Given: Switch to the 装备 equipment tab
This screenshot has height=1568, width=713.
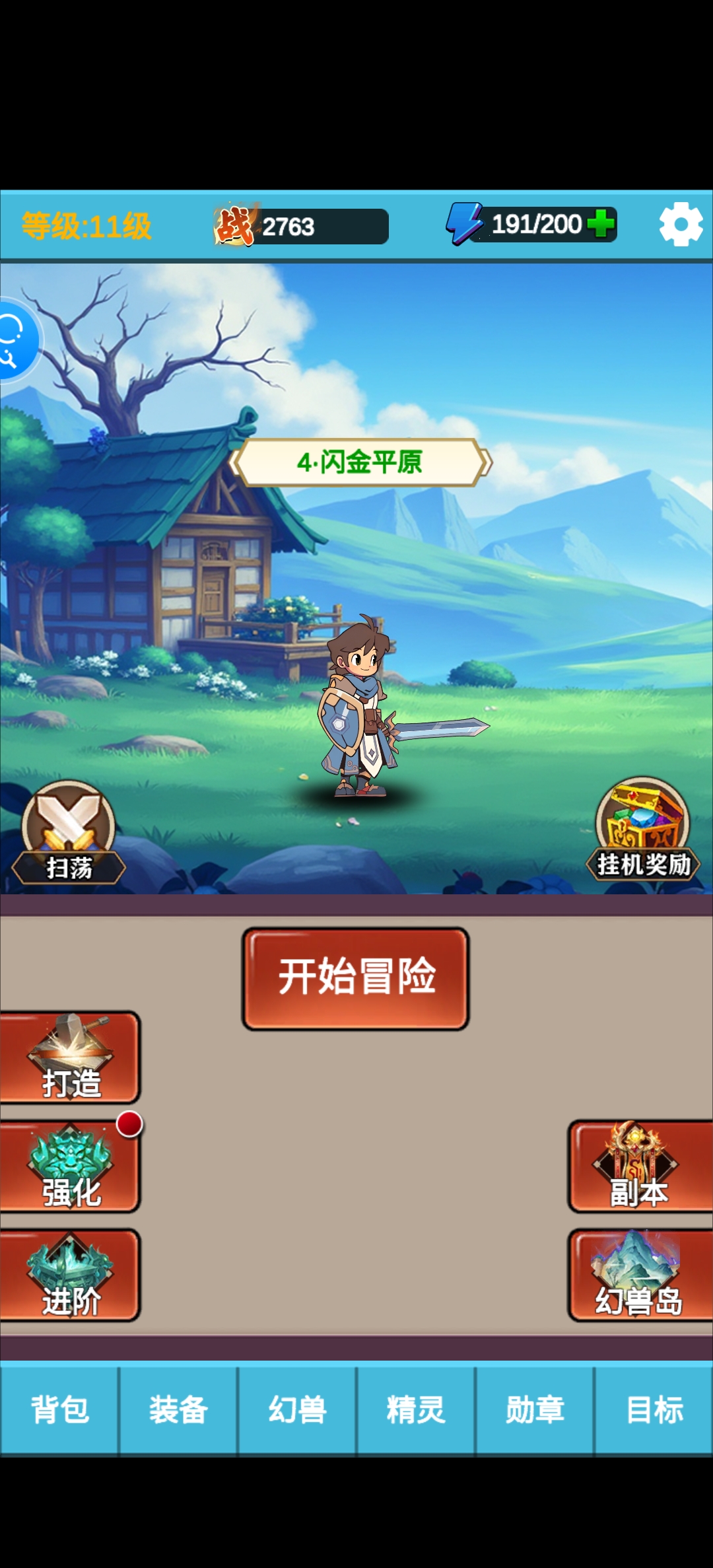Looking at the screenshot, I should tap(178, 1409).
